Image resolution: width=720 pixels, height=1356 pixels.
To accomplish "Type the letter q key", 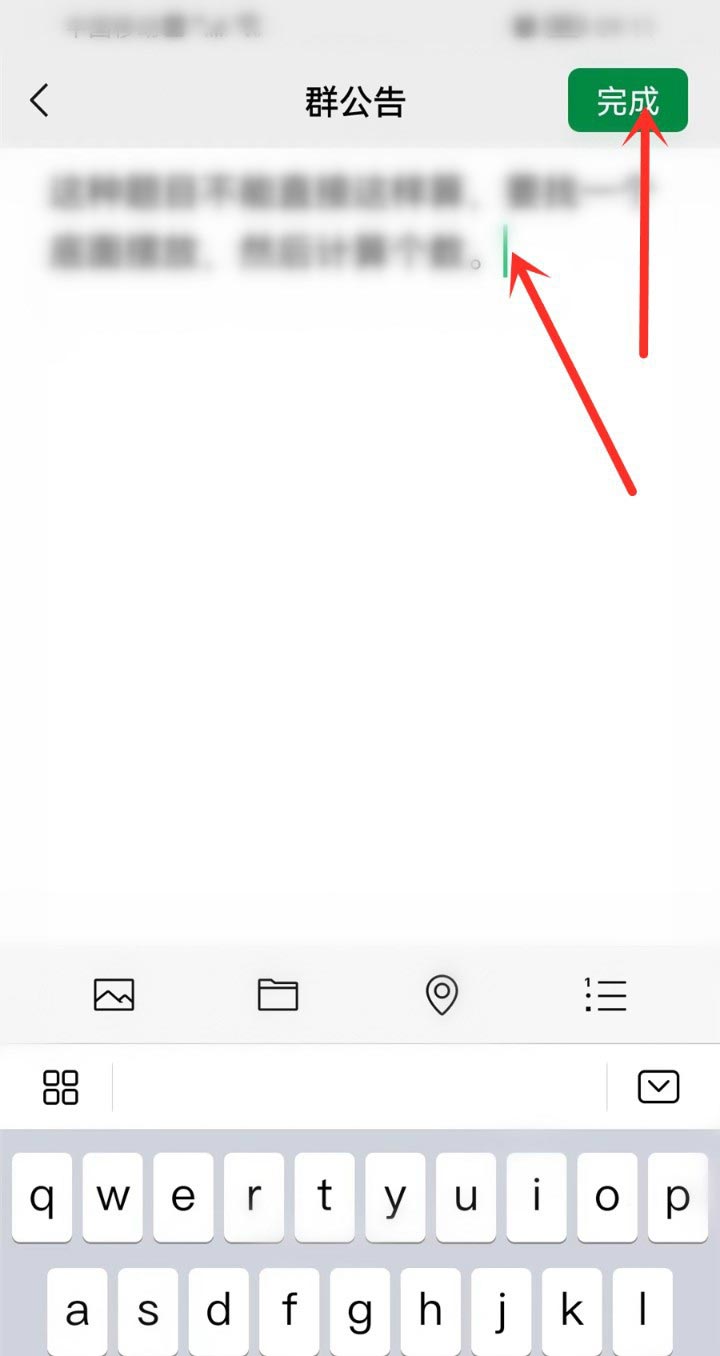I will click(43, 1198).
